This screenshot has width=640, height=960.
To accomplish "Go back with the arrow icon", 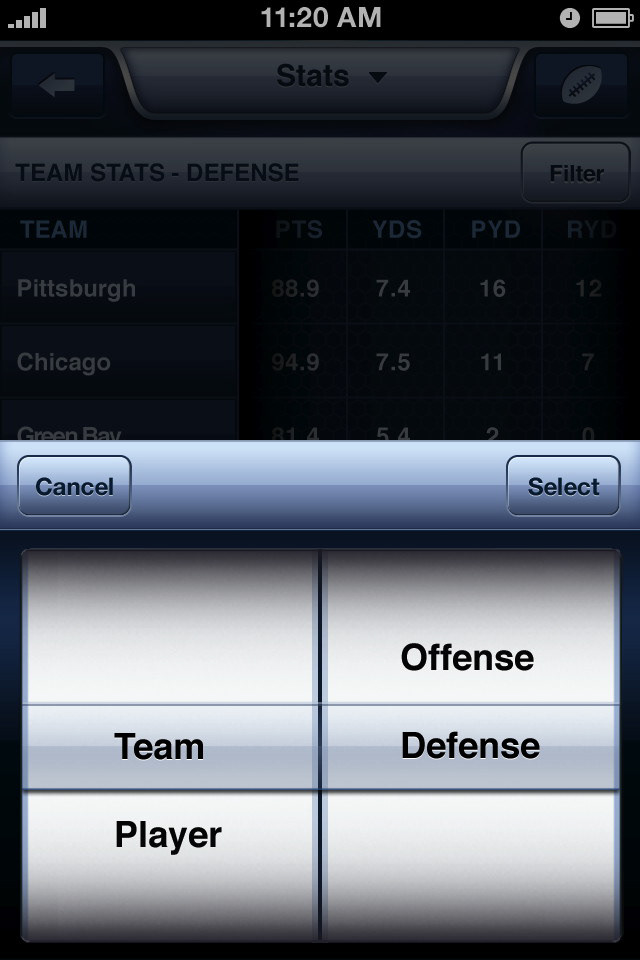I will tap(57, 85).
